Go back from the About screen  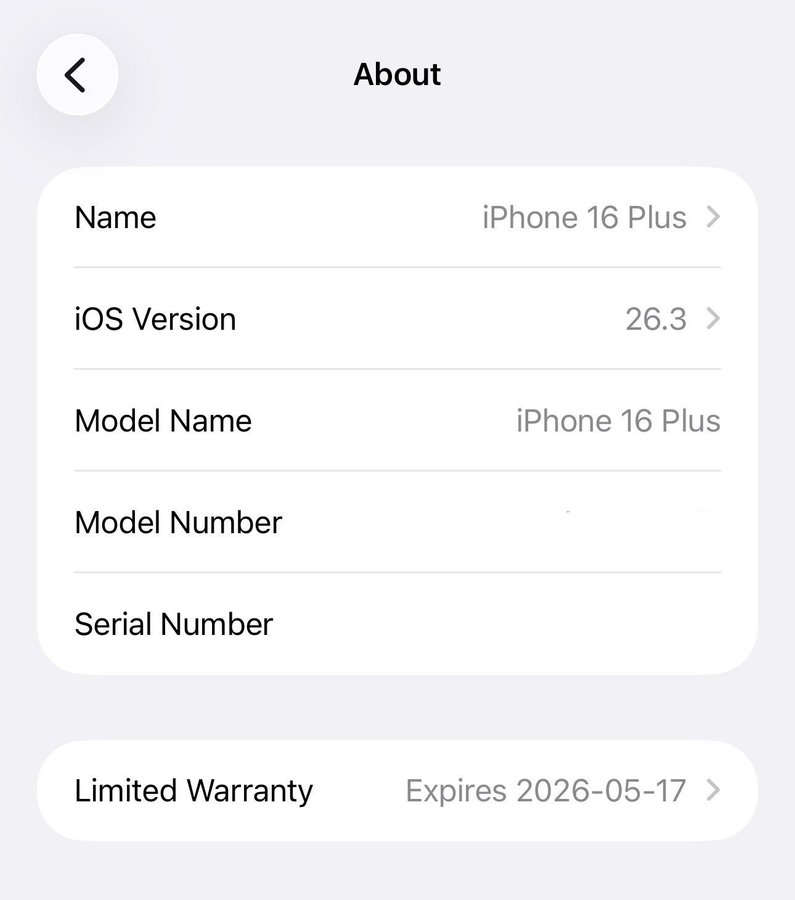pos(77,75)
